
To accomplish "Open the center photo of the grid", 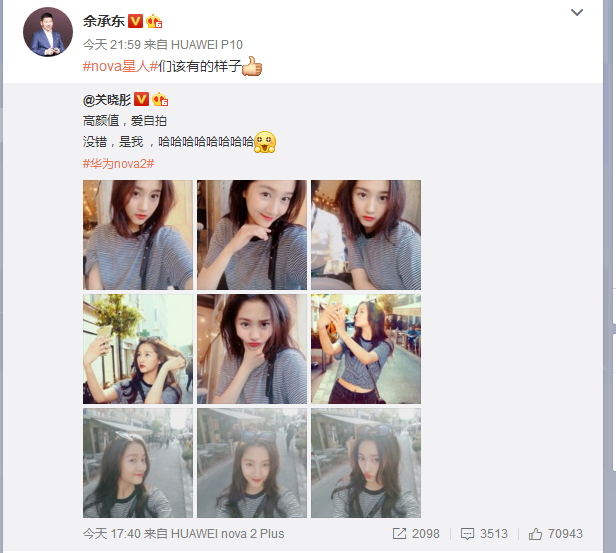I will tap(252, 349).
